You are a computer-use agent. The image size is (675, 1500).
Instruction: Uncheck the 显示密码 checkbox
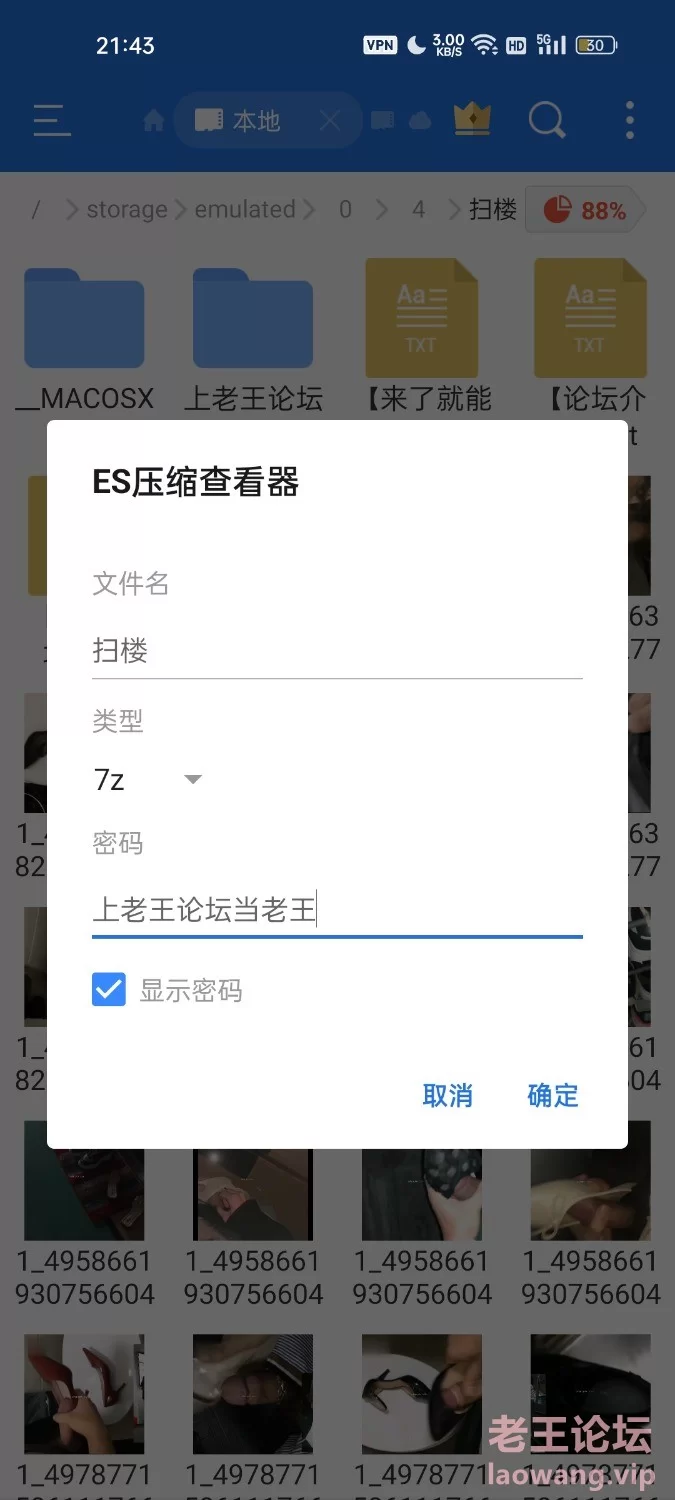tap(109, 990)
